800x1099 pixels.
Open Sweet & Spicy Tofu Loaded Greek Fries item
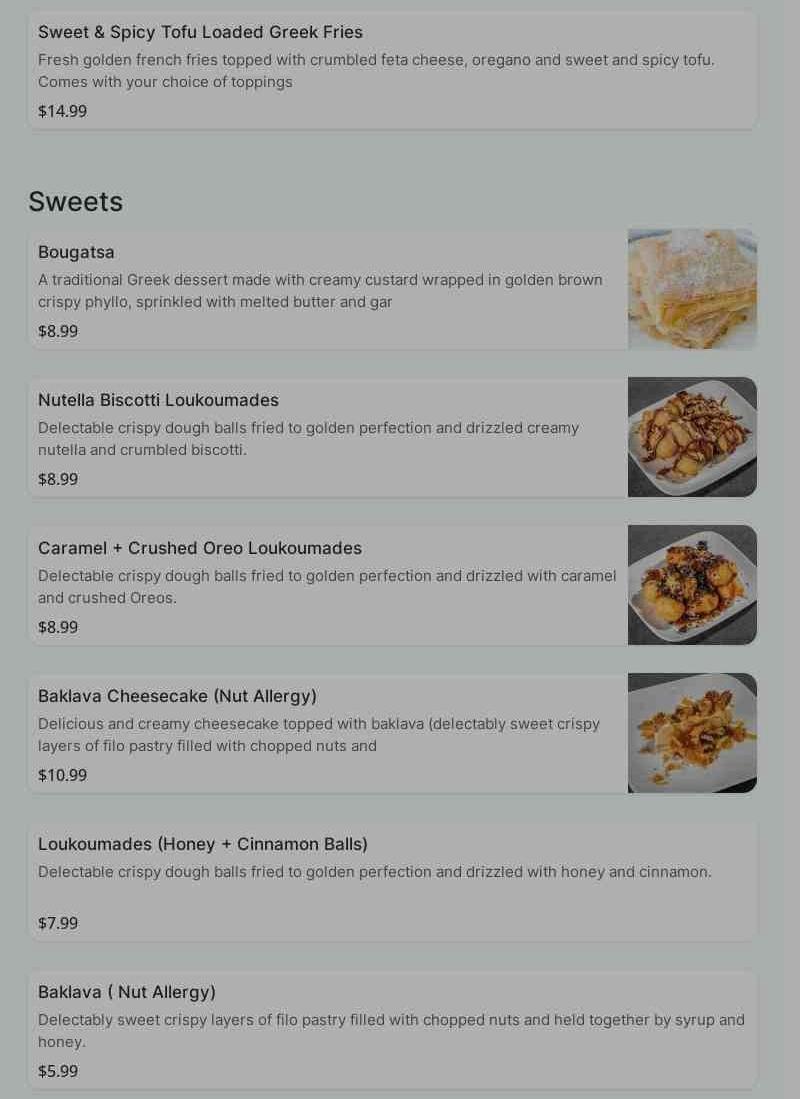[x=390, y=70]
